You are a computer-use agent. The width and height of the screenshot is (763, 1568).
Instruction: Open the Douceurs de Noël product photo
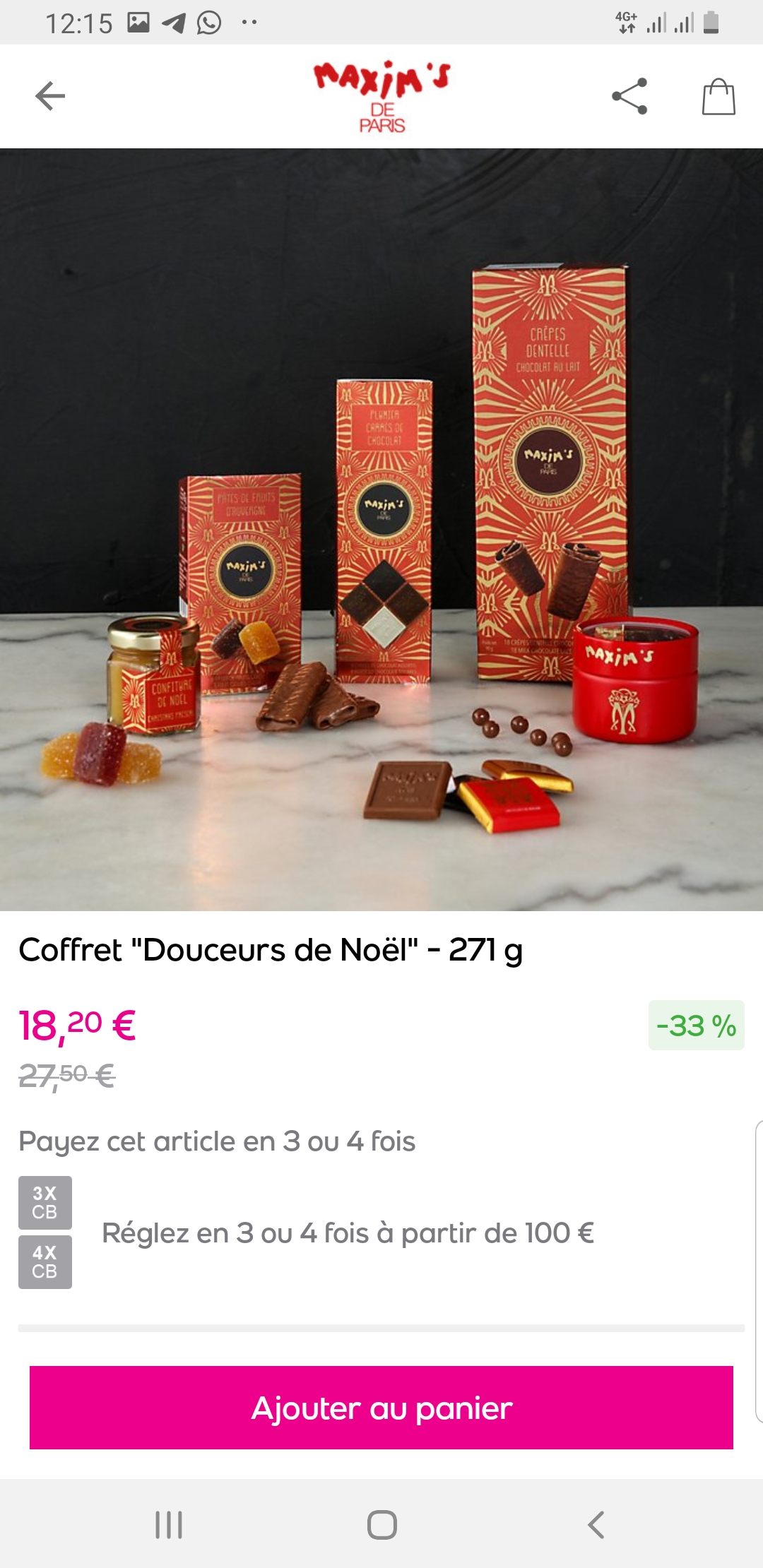point(381,530)
